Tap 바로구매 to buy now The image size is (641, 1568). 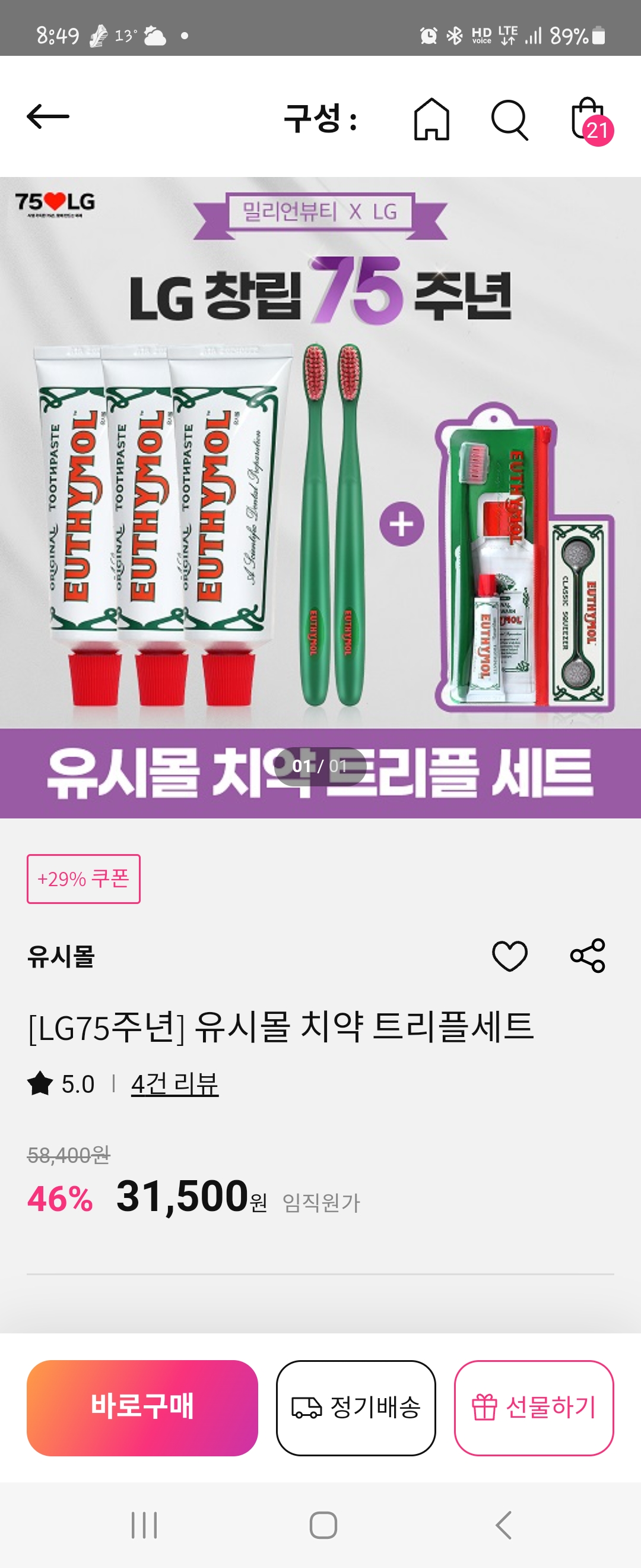point(142,1407)
